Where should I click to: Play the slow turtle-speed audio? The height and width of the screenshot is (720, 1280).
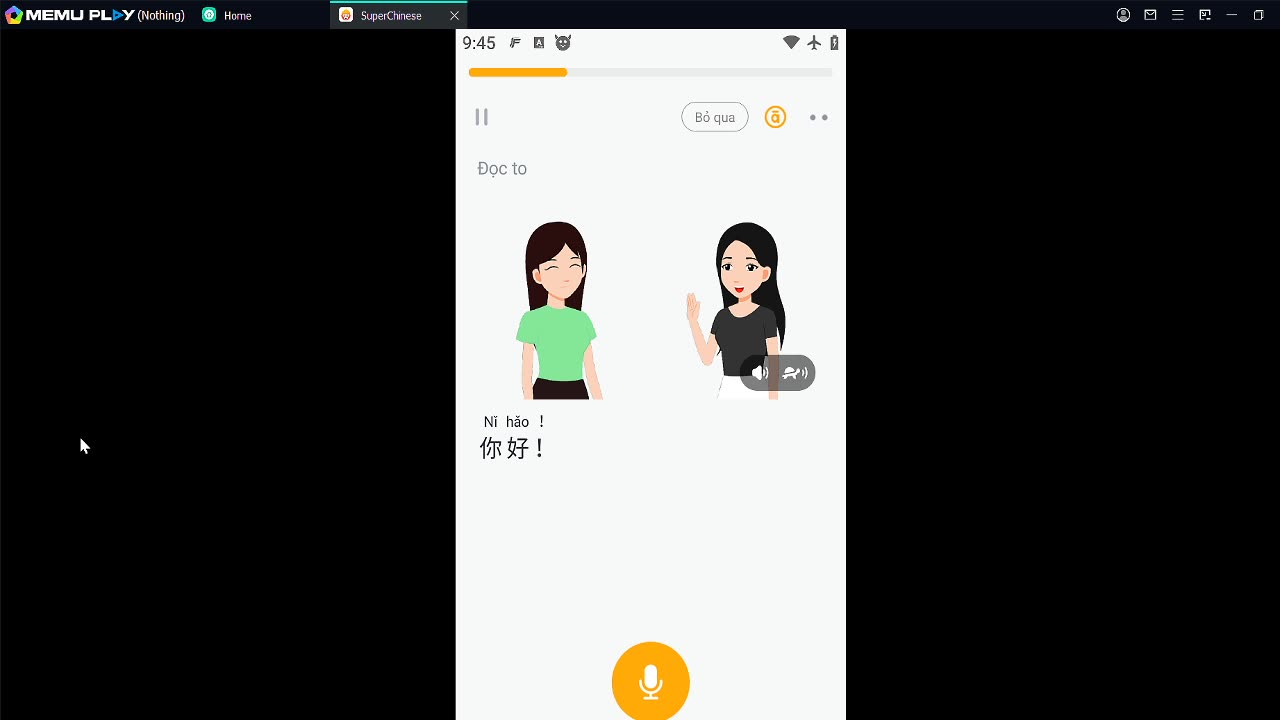tap(795, 373)
